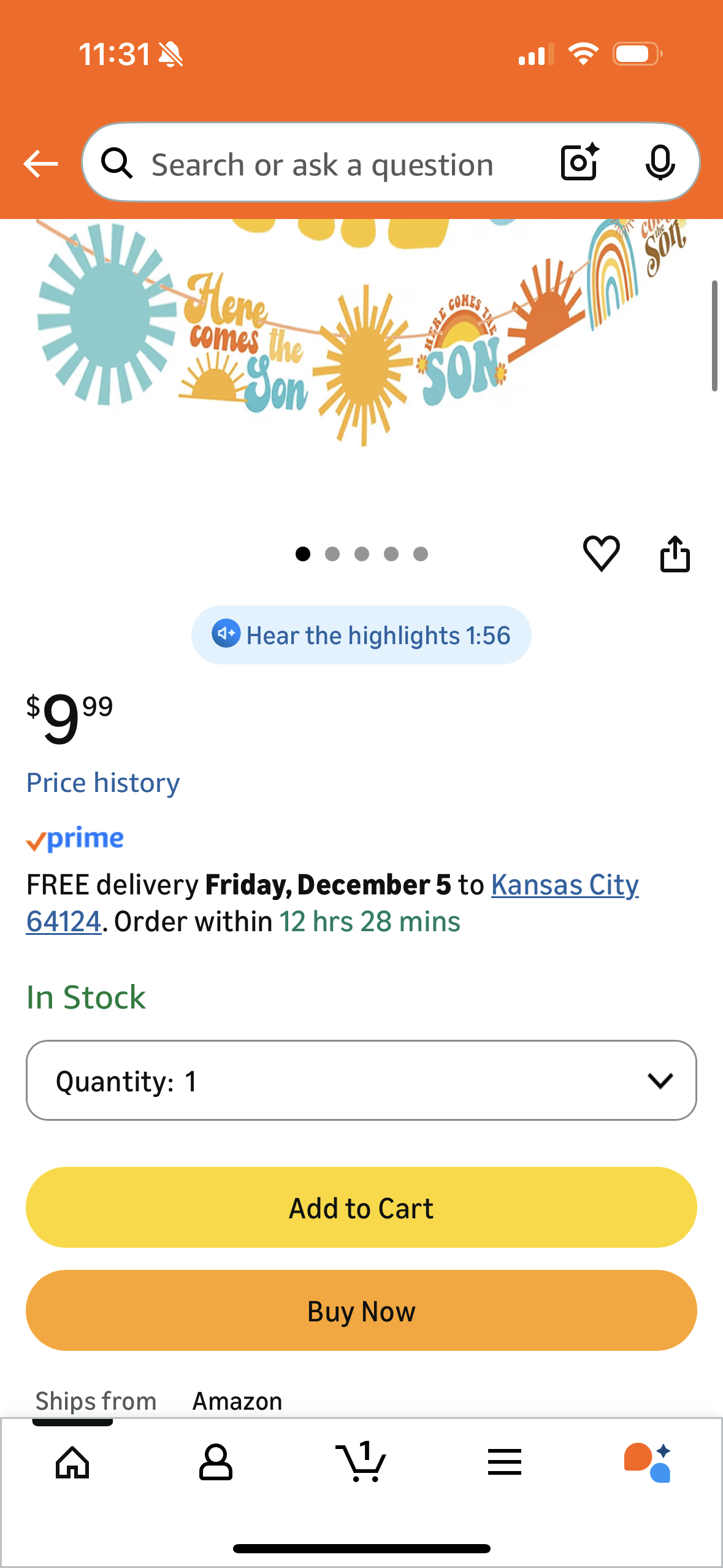Image resolution: width=723 pixels, height=1568 pixels.
Task: Tap the search or ask a question field
Action: tap(322, 164)
